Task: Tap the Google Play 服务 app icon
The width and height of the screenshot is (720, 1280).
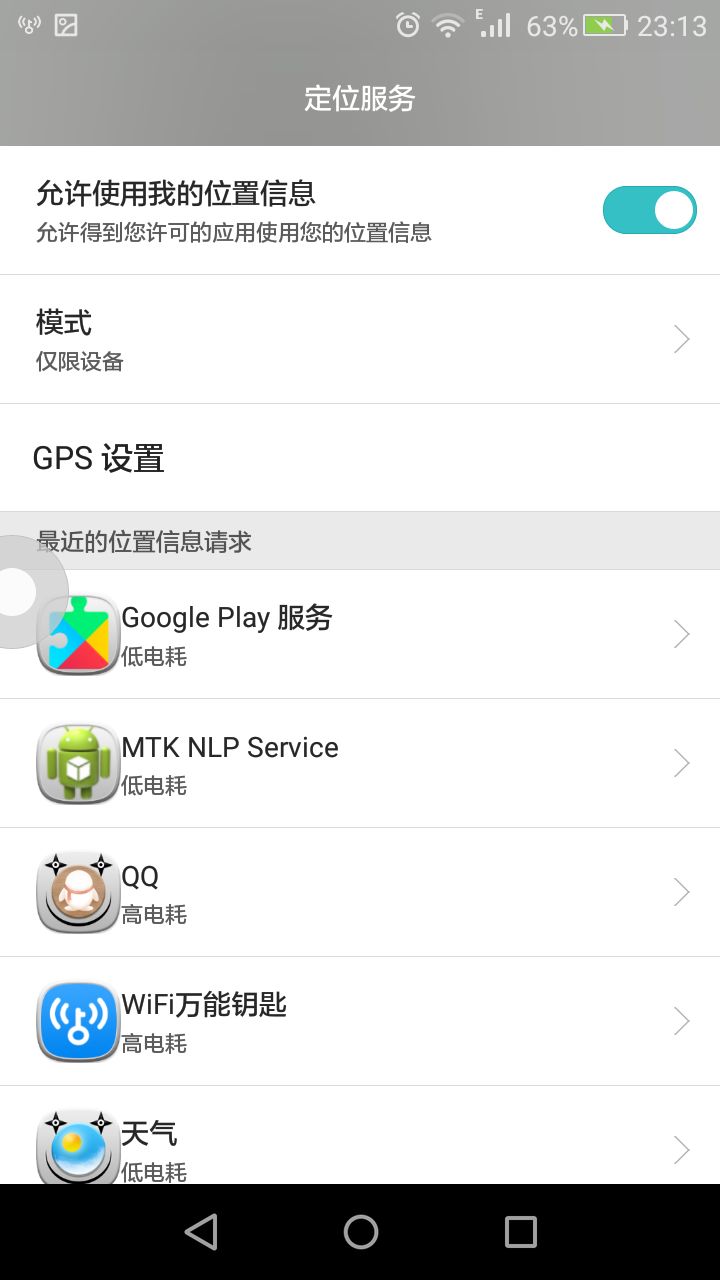Action: tap(78, 634)
